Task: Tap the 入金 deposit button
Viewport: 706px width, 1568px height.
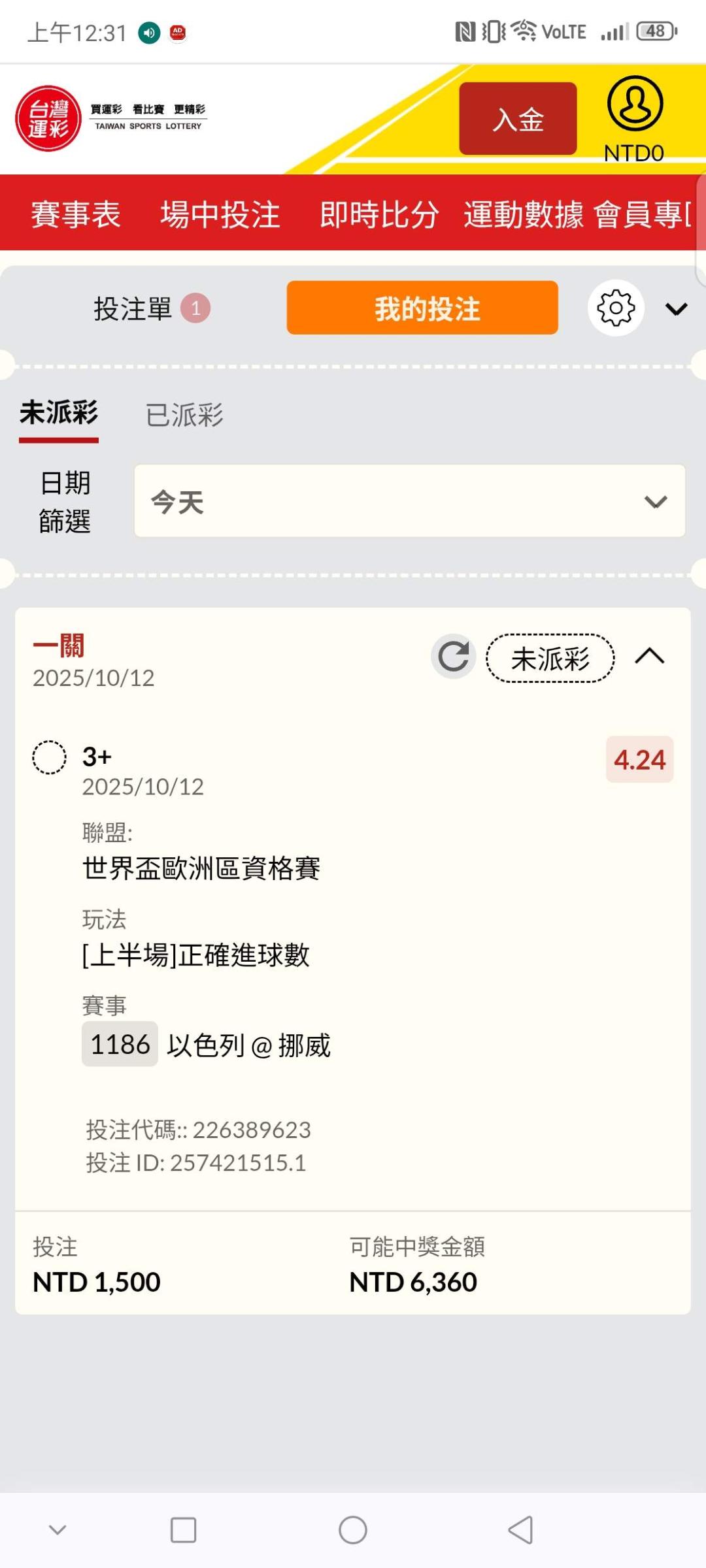Action: tap(518, 119)
